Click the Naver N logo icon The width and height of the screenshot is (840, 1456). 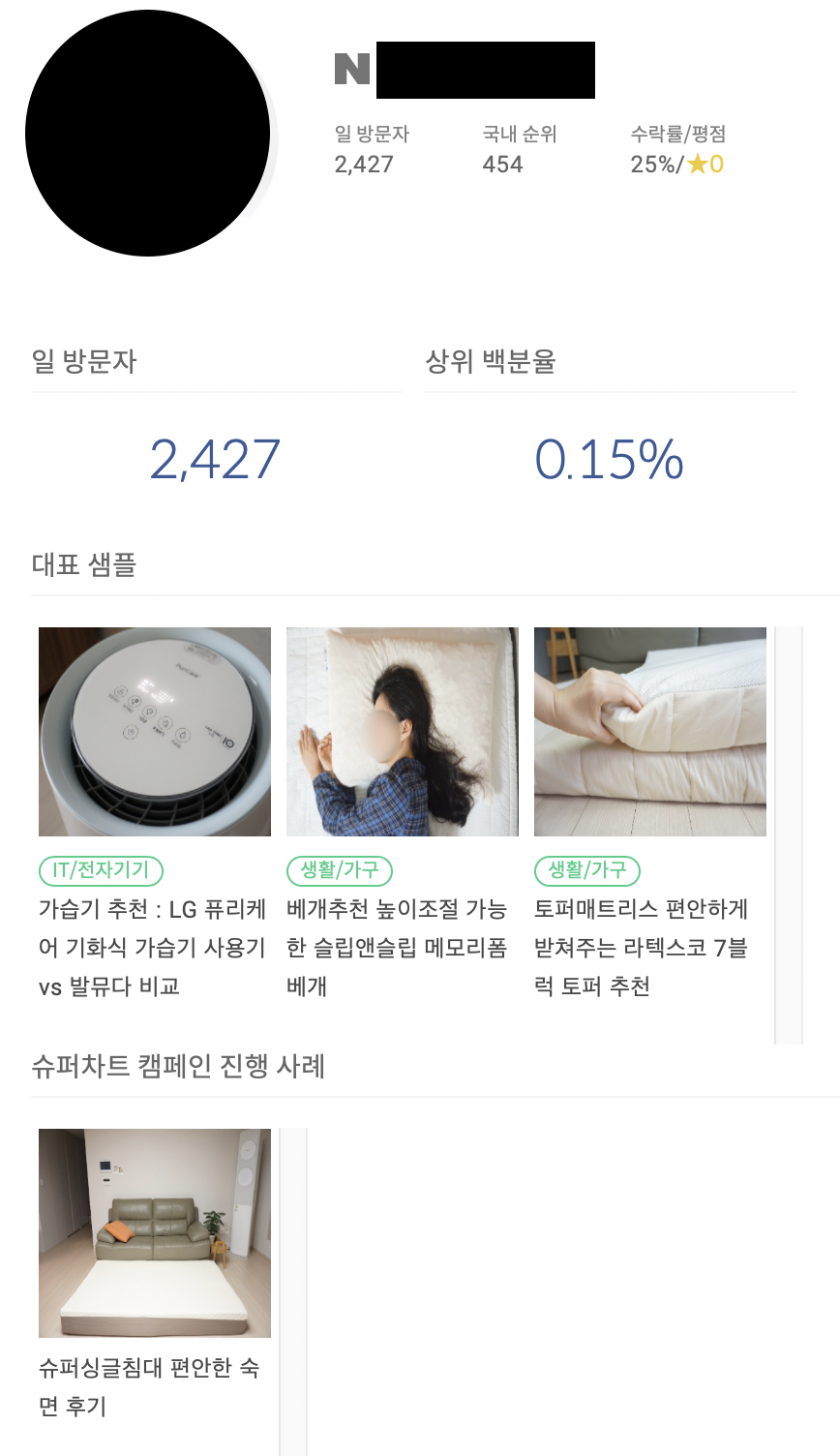coord(351,68)
